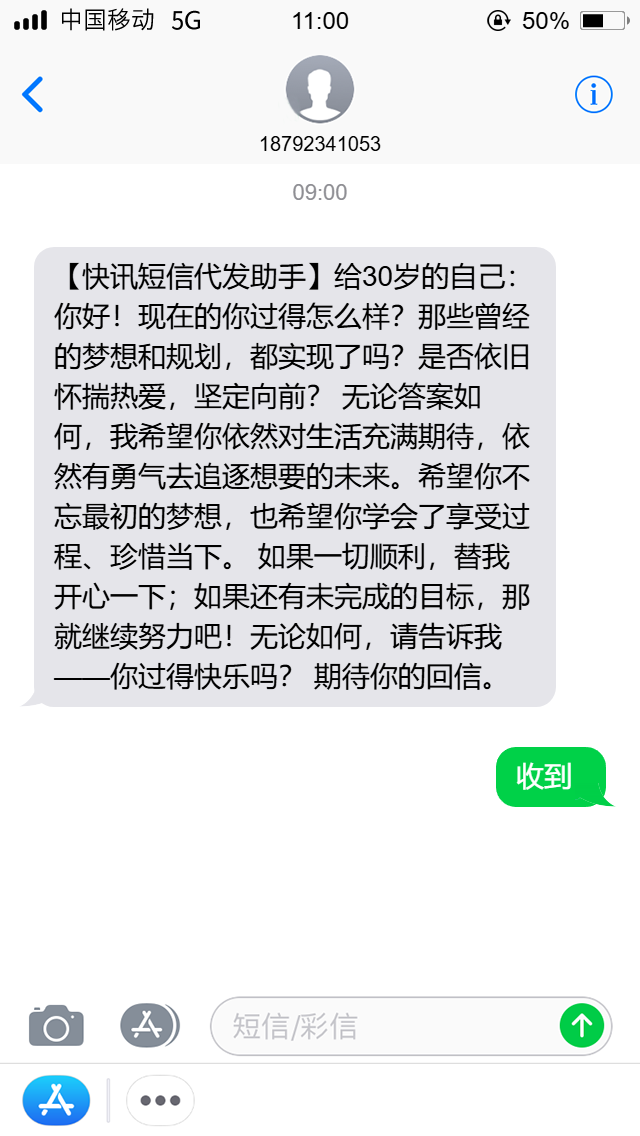Image resolution: width=640 pixels, height=1136 pixels.
Task: Send the message with green arrow
Action: pos(582,1026)
